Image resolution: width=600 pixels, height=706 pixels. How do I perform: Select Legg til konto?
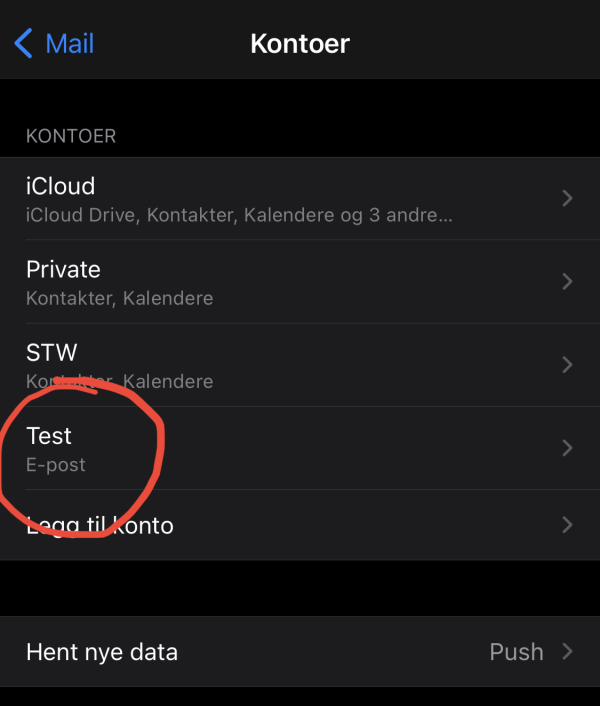300,525
